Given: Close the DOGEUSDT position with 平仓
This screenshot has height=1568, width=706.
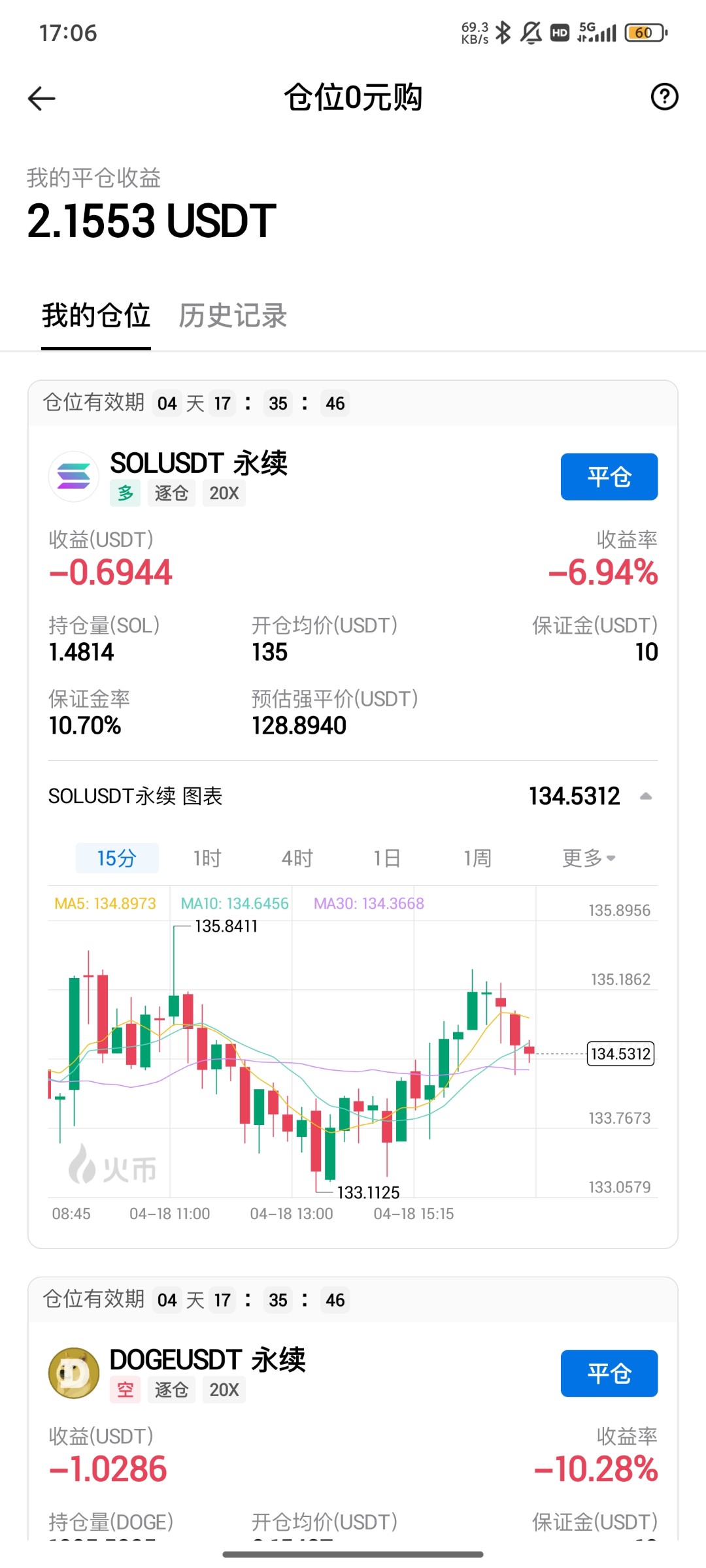Looking at the screenshot, I should tap(609, 1373).
